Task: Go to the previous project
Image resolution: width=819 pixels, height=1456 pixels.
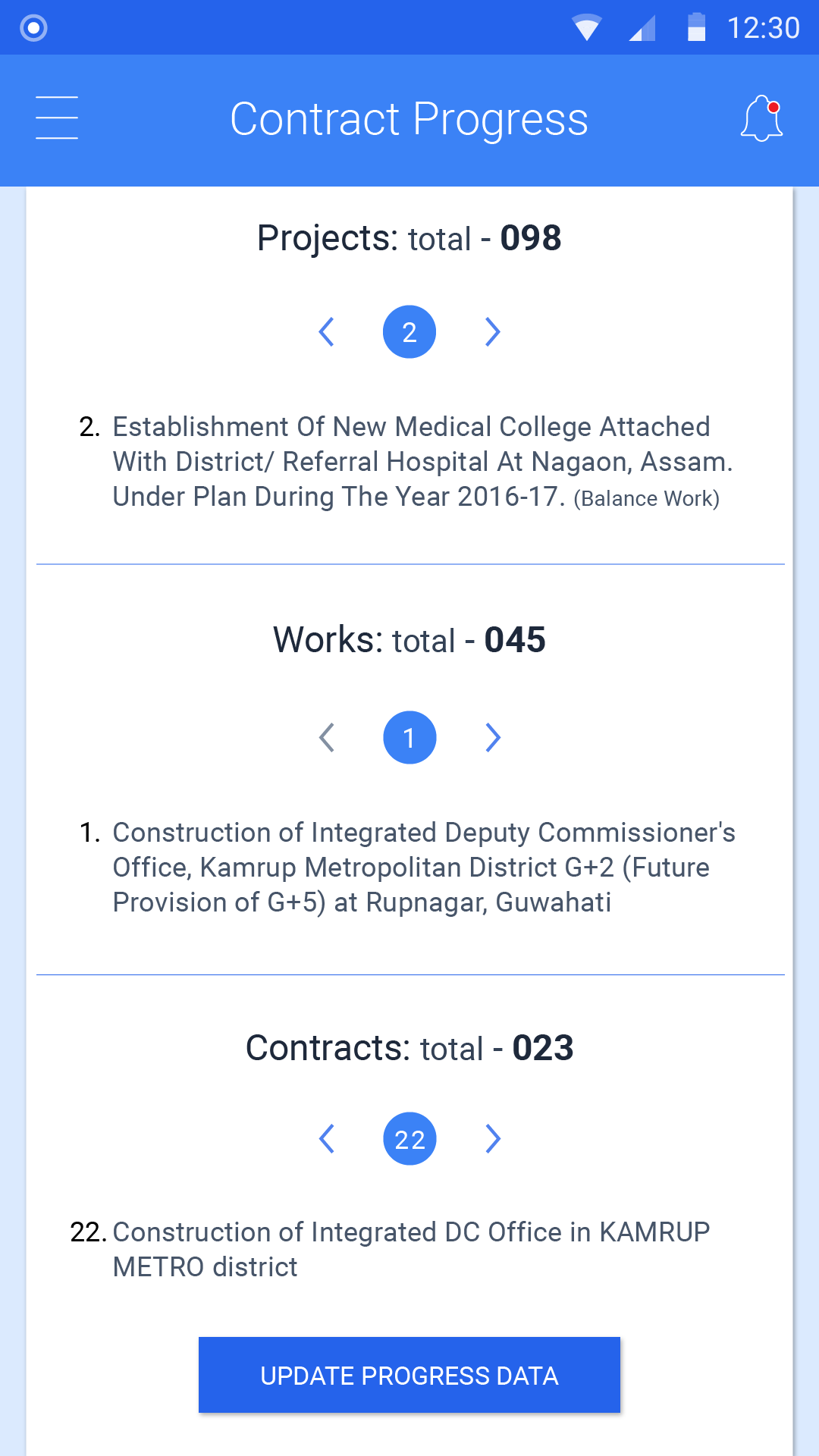Action: (x=327, y=332)
